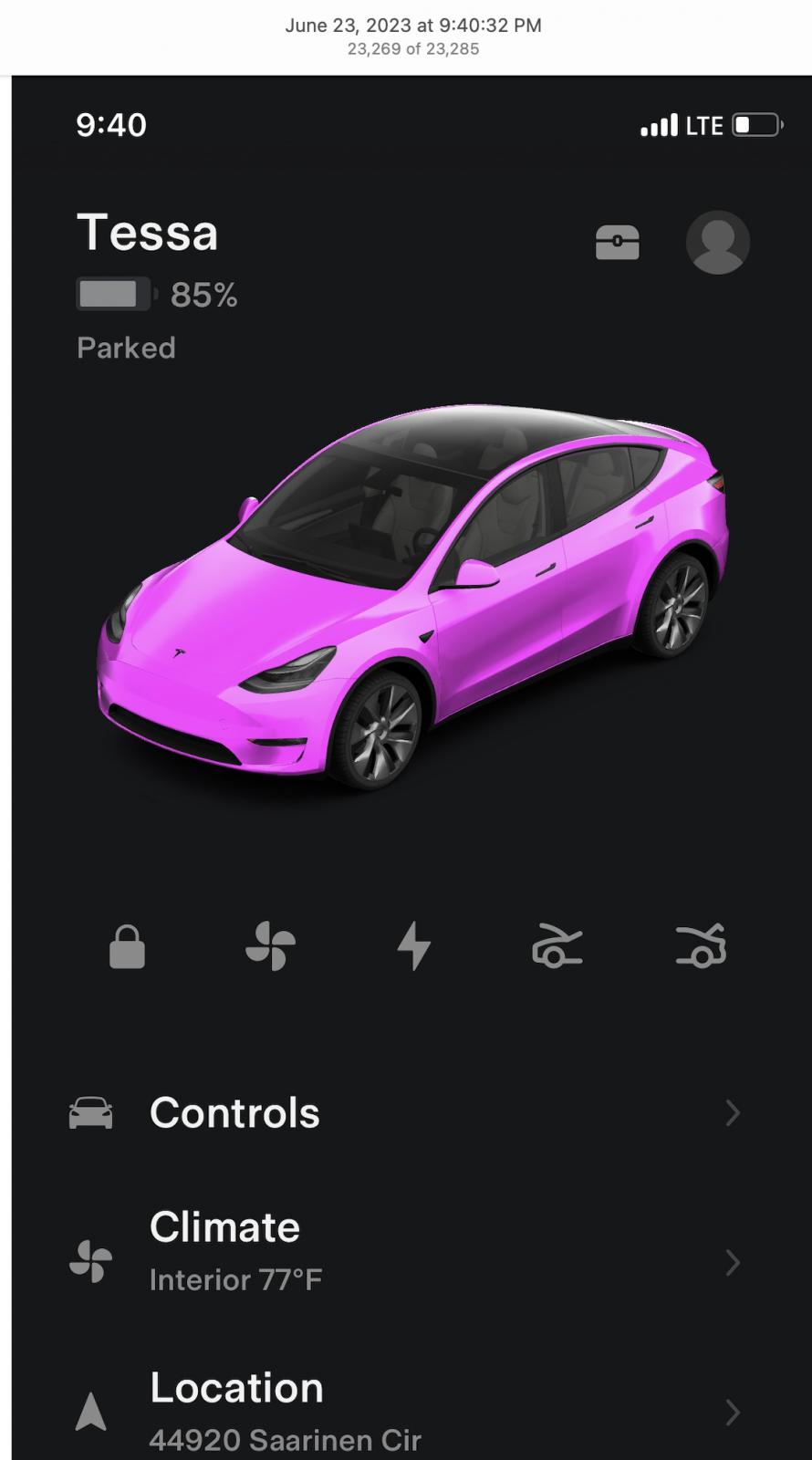
Task: Open the Controls menu row
Action: coord(406,1113)
